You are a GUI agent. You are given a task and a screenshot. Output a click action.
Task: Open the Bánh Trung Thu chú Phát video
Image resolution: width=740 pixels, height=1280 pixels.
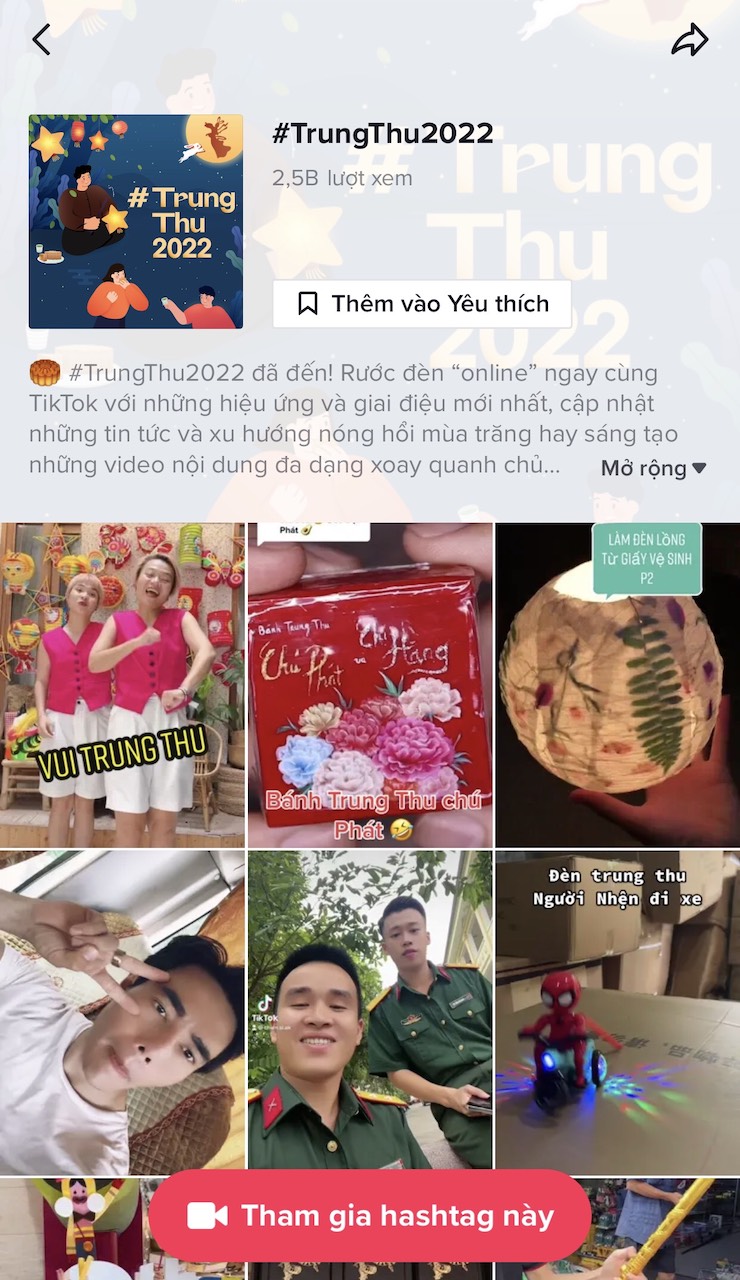coord(370,685)
